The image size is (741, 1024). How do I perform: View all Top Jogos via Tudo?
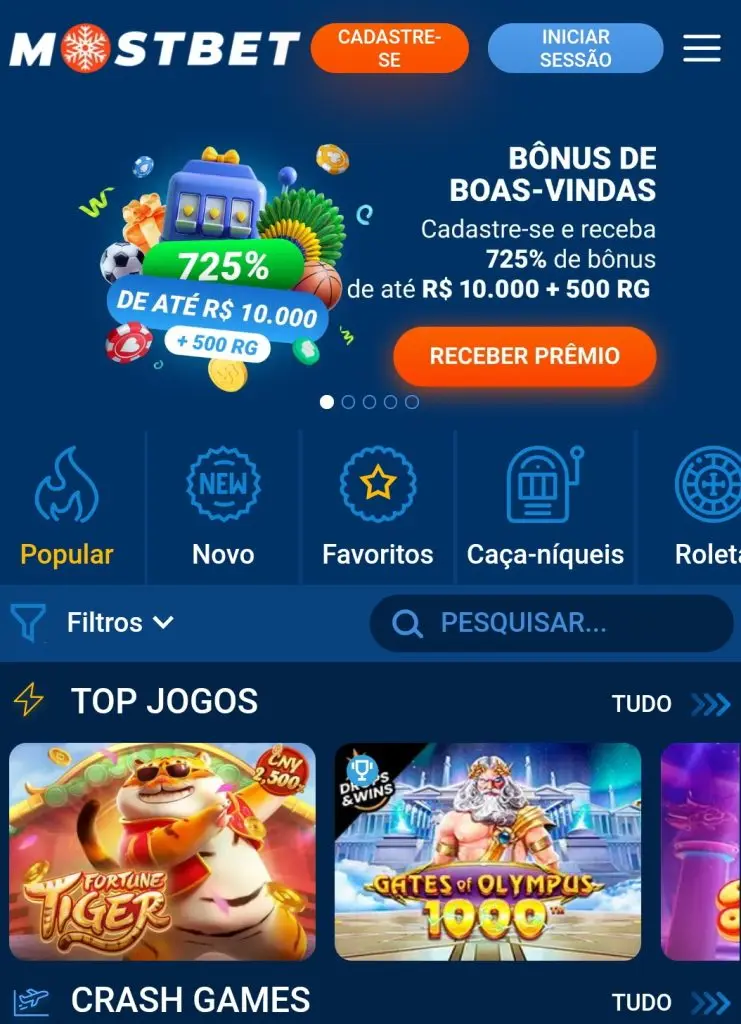tap(670, 704)
